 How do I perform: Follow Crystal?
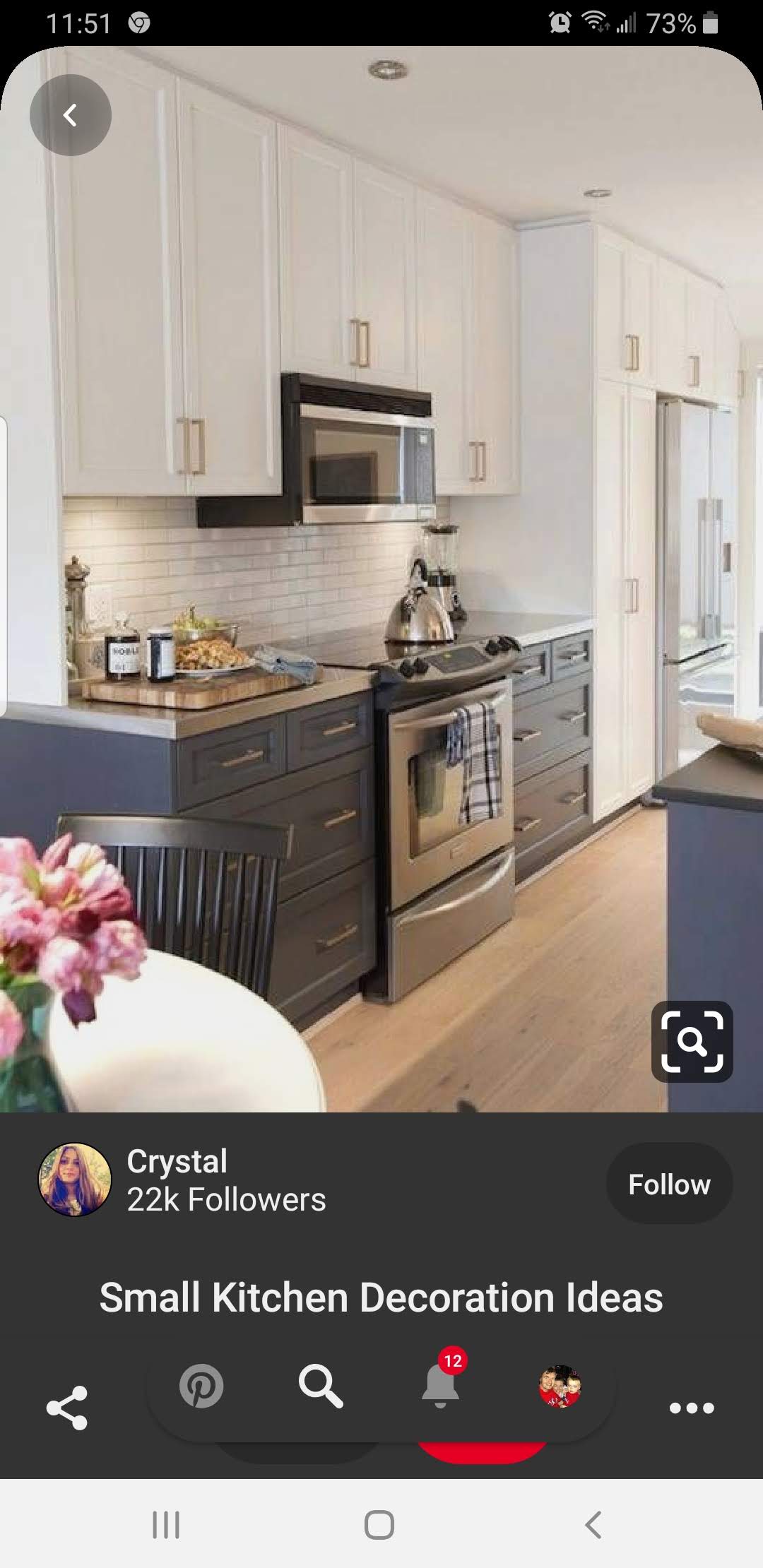668,1184
